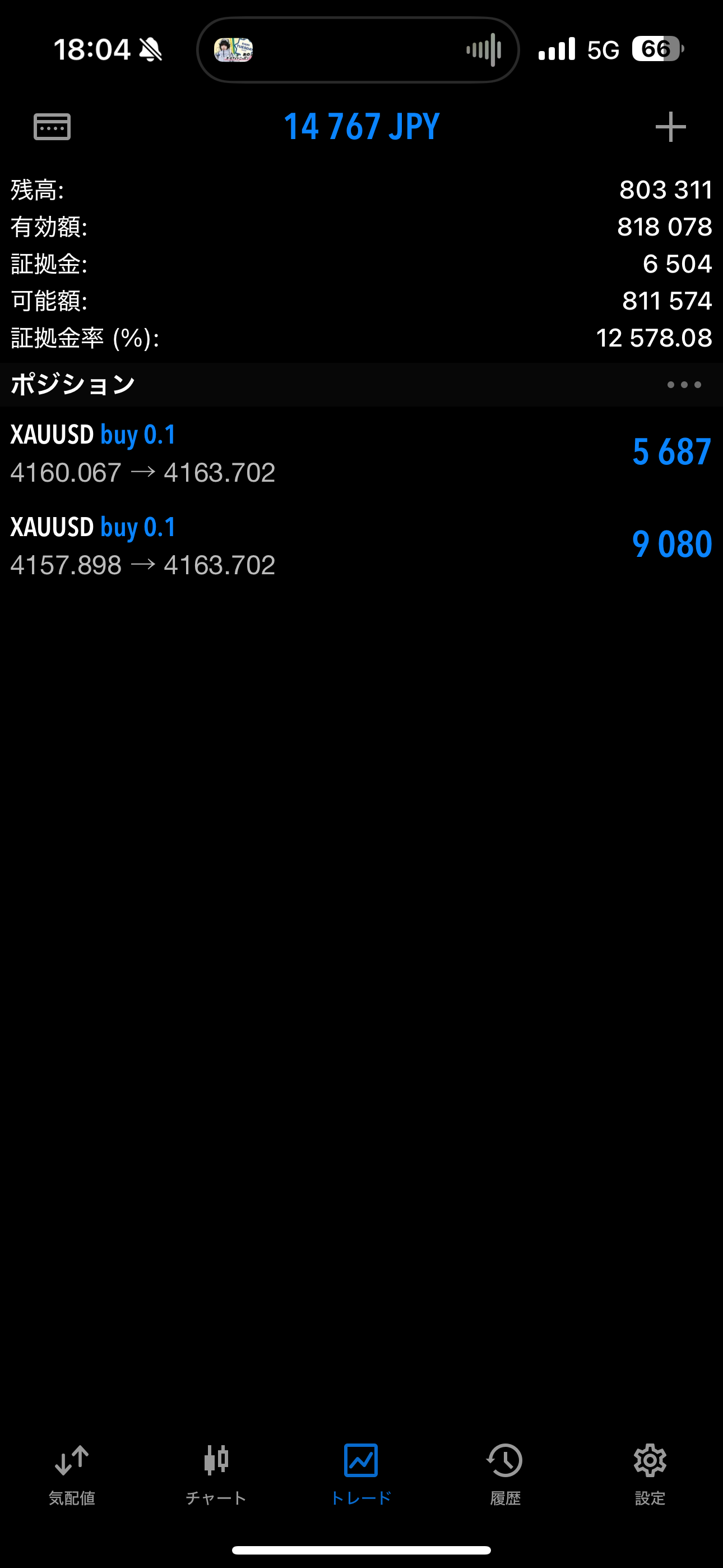Switch to the 気配値 quotes tab
723x1568 pixels.
[x=72, y=1473]
